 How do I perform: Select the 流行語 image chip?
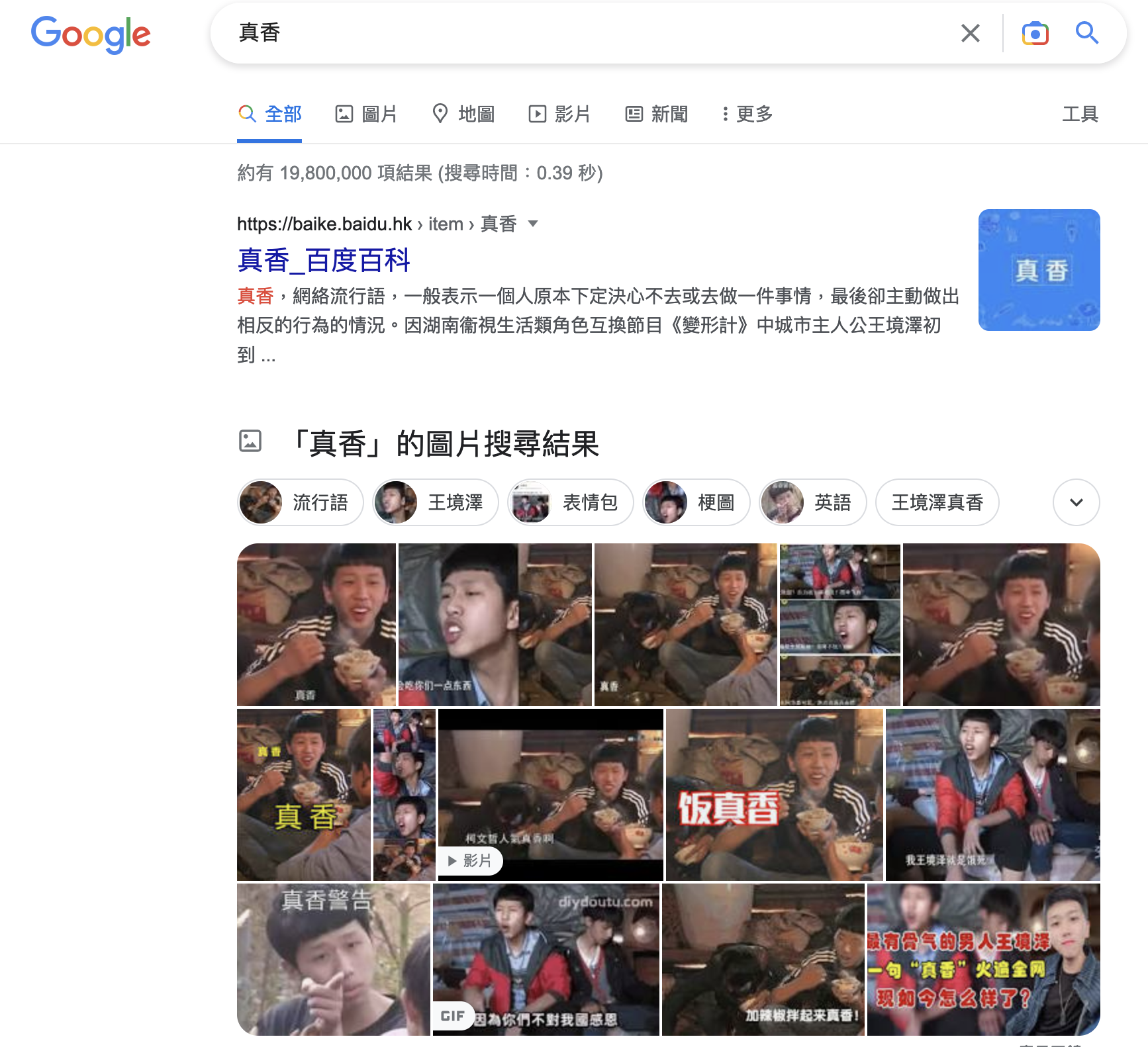[x=301, y=502]
